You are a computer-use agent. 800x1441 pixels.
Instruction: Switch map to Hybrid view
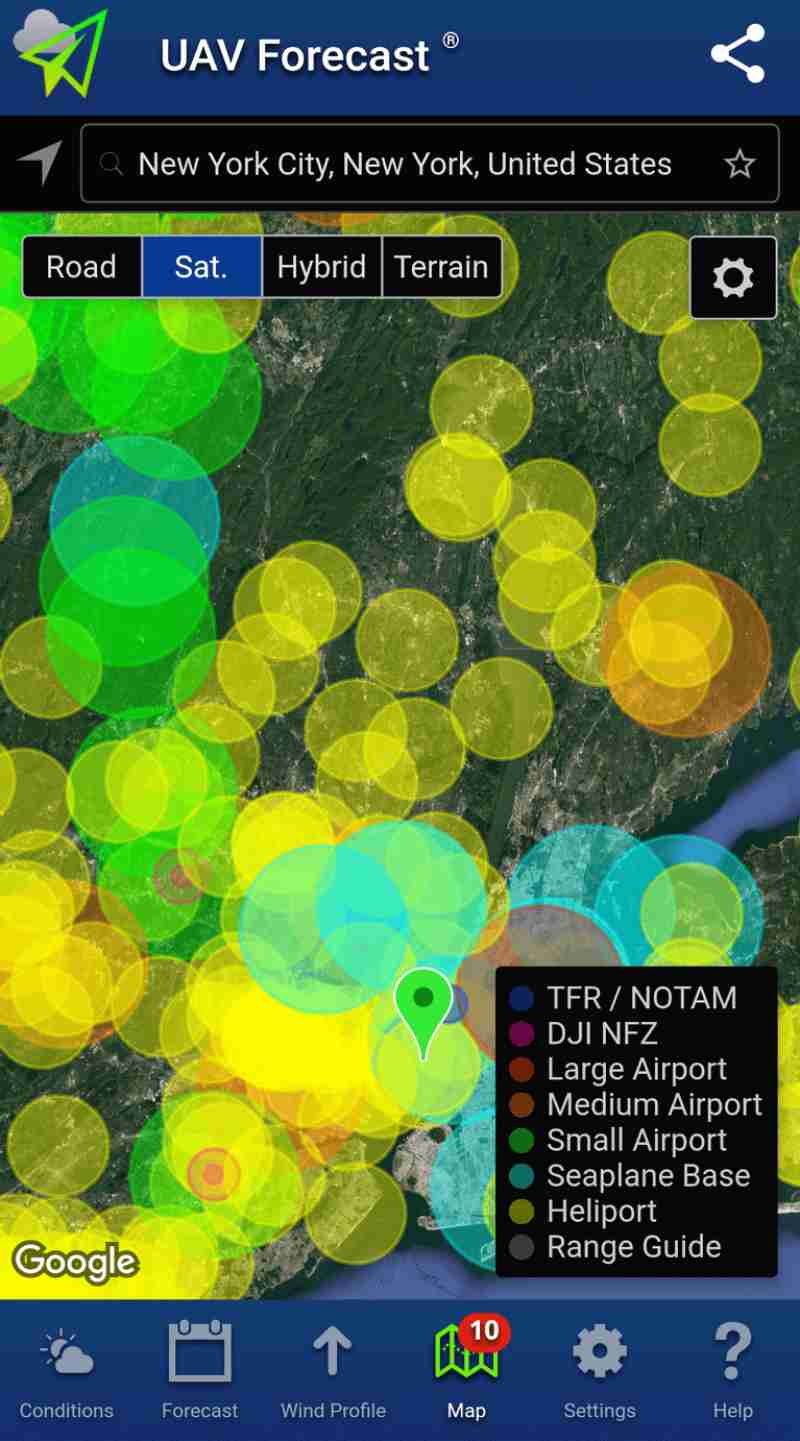pos(321,267)
